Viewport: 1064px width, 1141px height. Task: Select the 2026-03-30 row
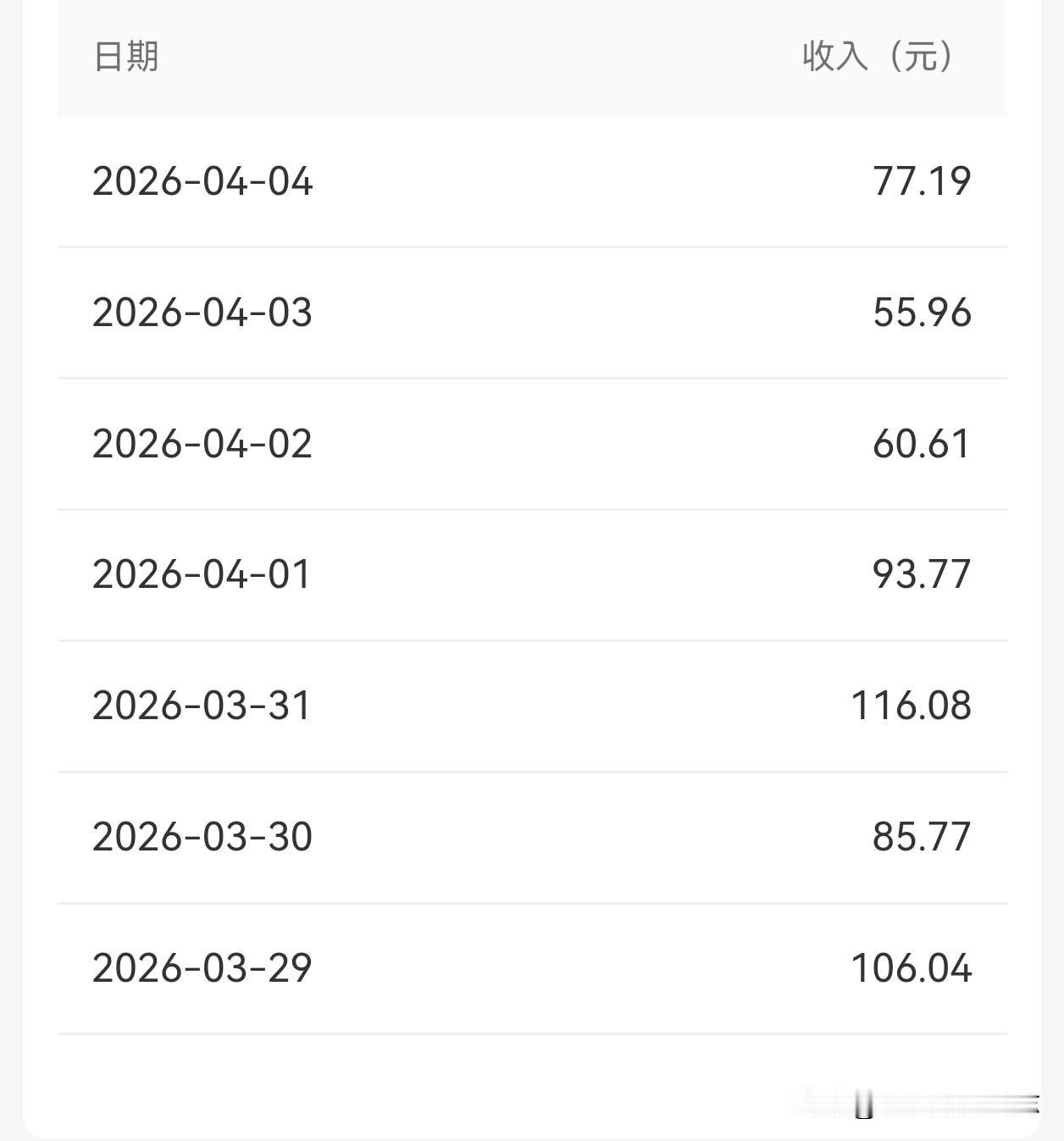tap(532, 836)
